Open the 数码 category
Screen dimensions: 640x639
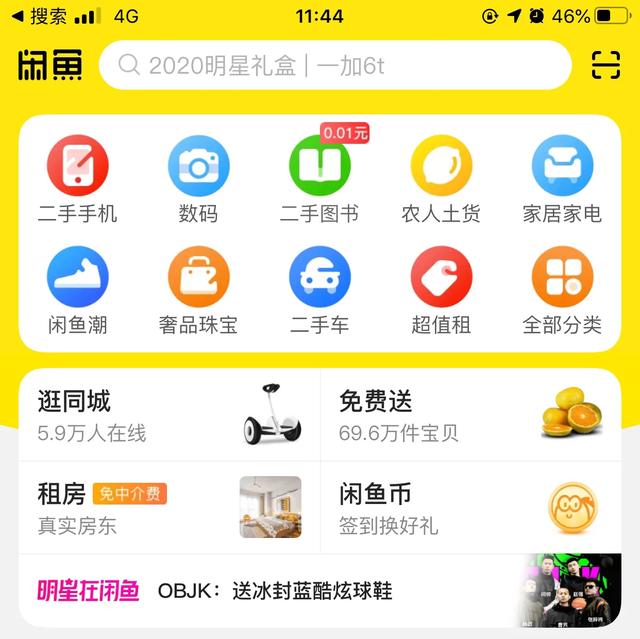pos(198,180)
